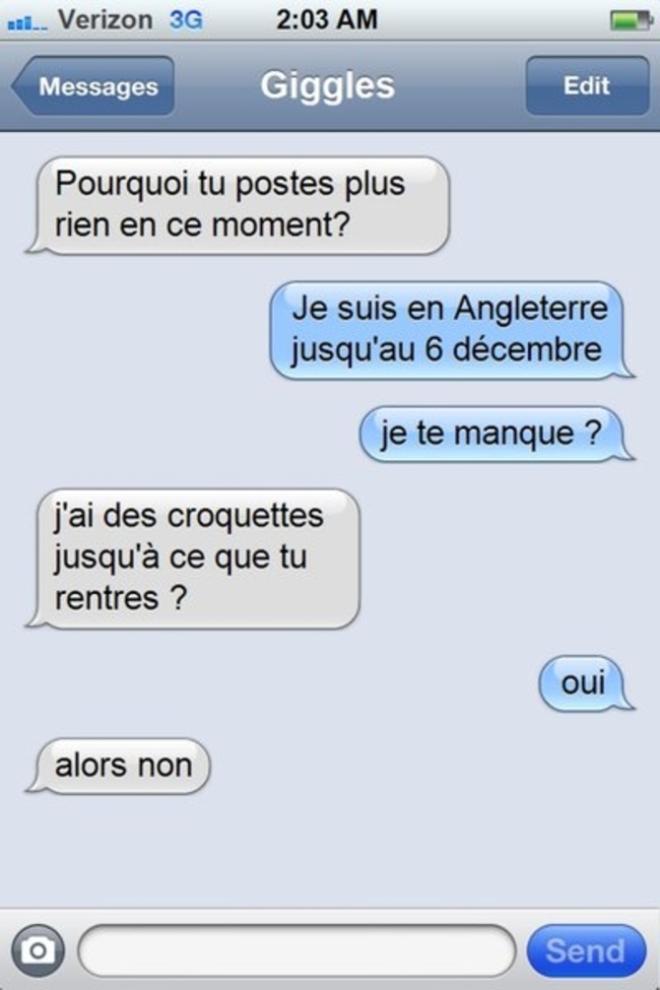This screenshot has width=660, height=990.
Task: Go back to Messages list
Action: [95, 87]
